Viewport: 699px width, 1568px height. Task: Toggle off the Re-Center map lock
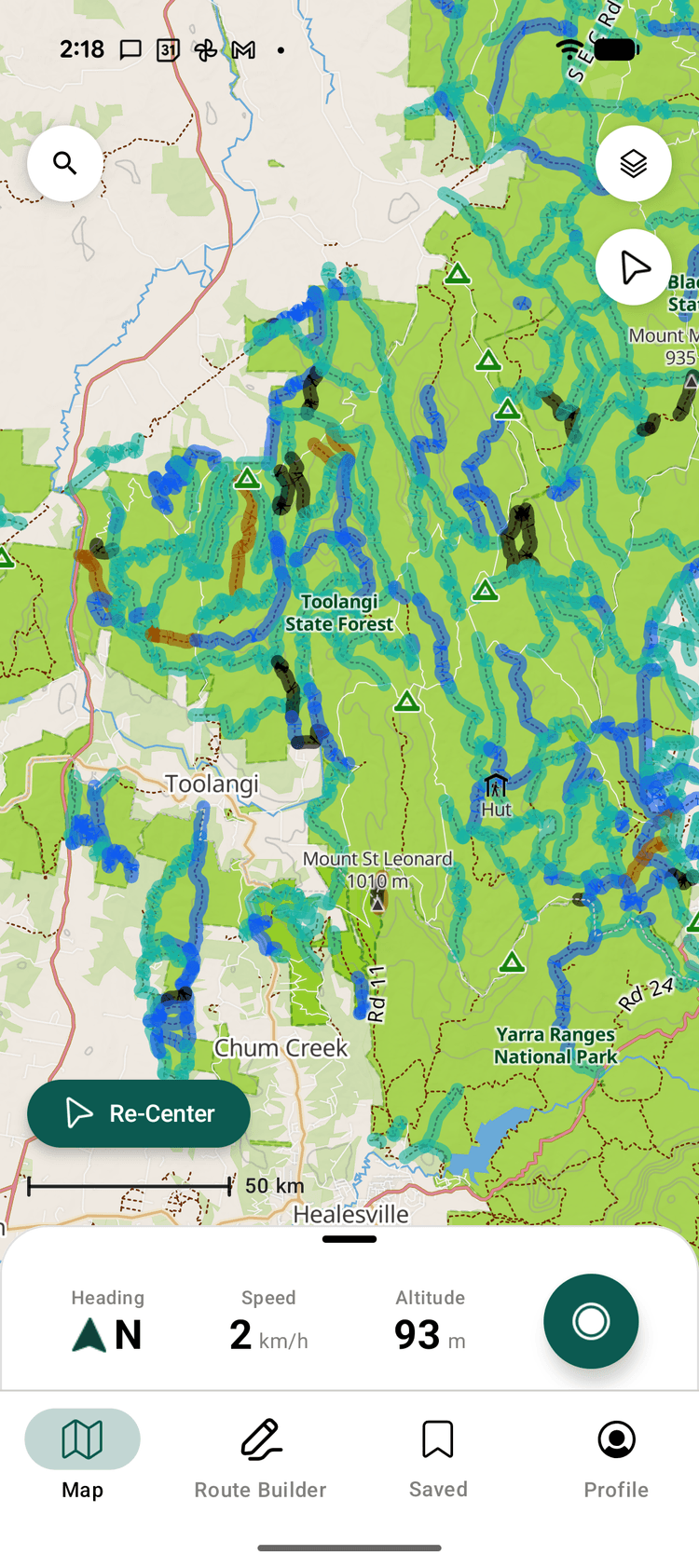138,1113
